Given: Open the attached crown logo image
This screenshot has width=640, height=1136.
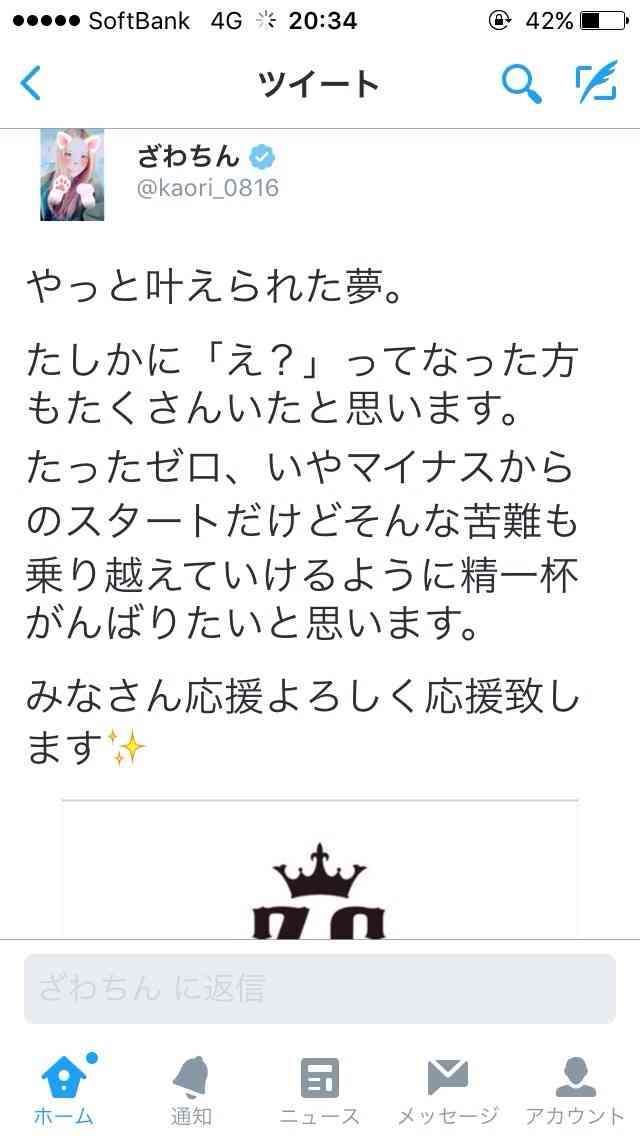Looking at the screenshot, I should click(x=319, y=870).
